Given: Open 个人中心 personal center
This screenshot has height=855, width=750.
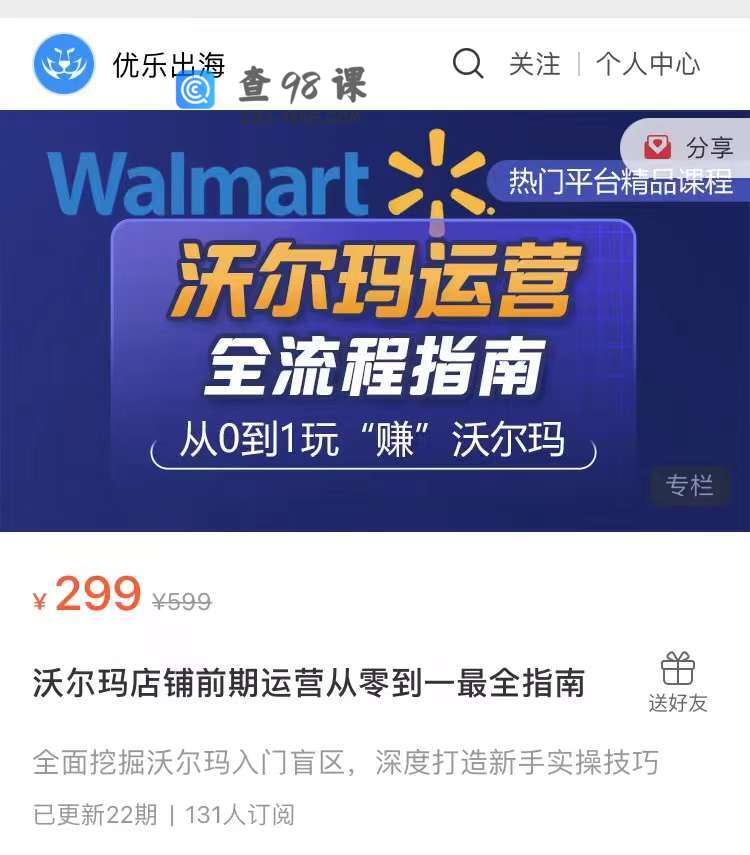Looking at the screenshot, I should coord(648,64).
